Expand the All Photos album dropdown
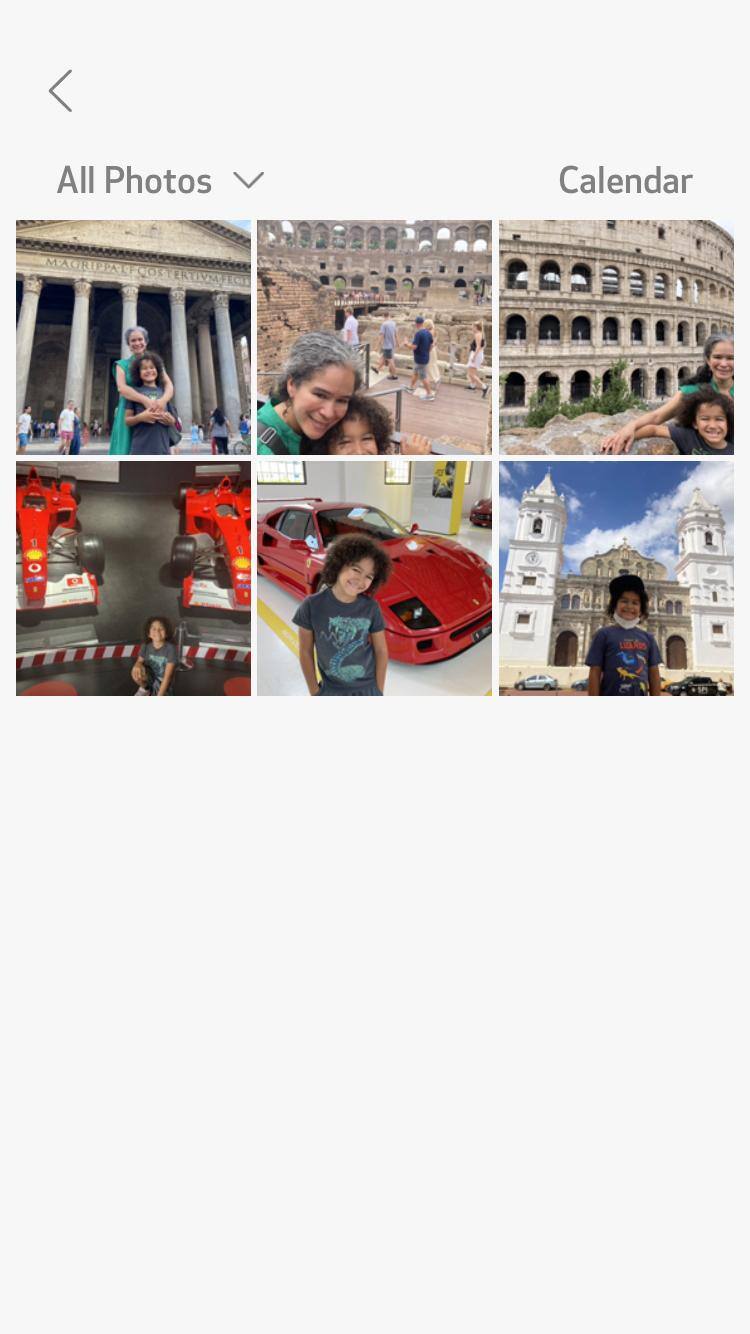The height and width of the screenshot is (1334, 750). pyautogui.click(x=160, y=181)
